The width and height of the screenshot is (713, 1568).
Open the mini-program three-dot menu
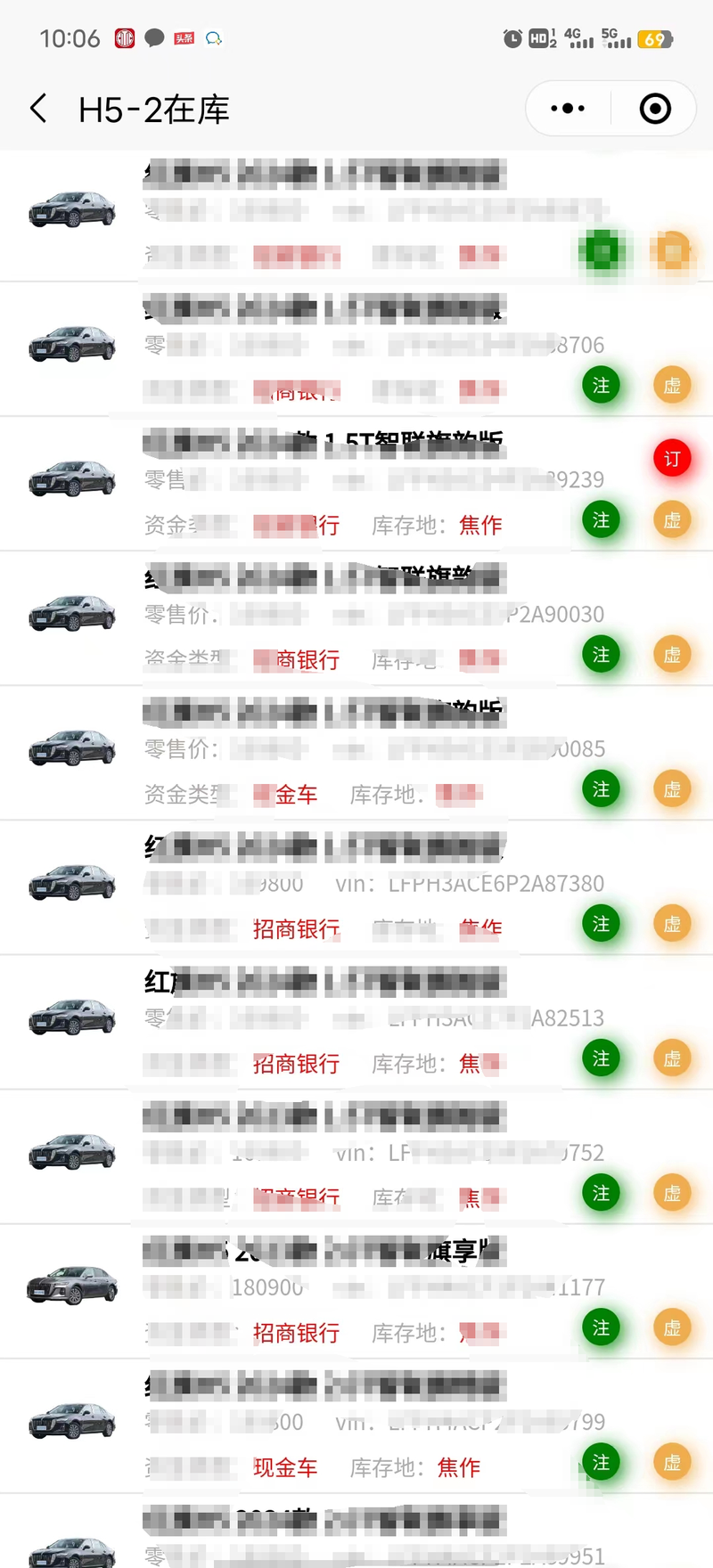[568, 109]
